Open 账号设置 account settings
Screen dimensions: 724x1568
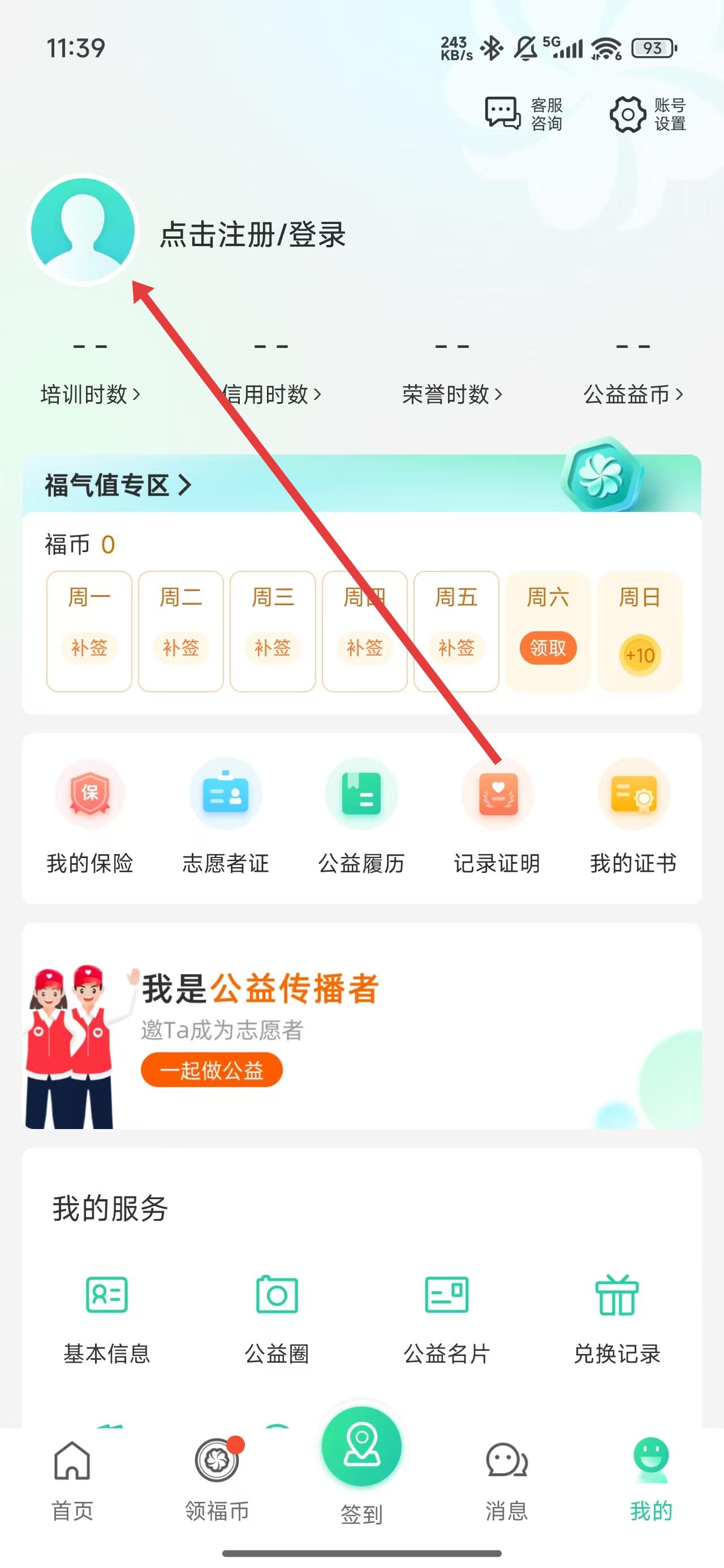[x=648, y=114]
